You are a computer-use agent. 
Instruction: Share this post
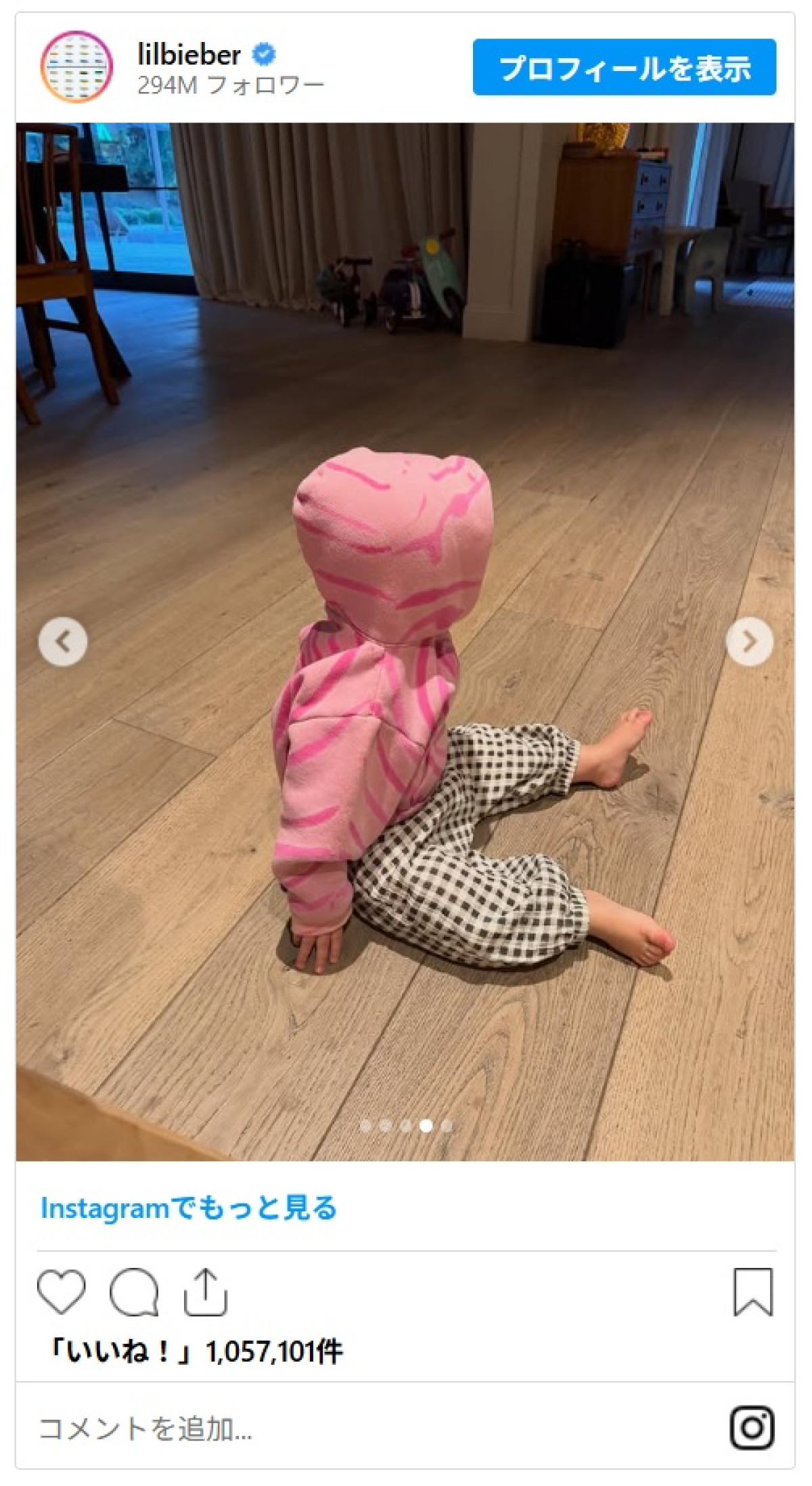coord(206,1292)
